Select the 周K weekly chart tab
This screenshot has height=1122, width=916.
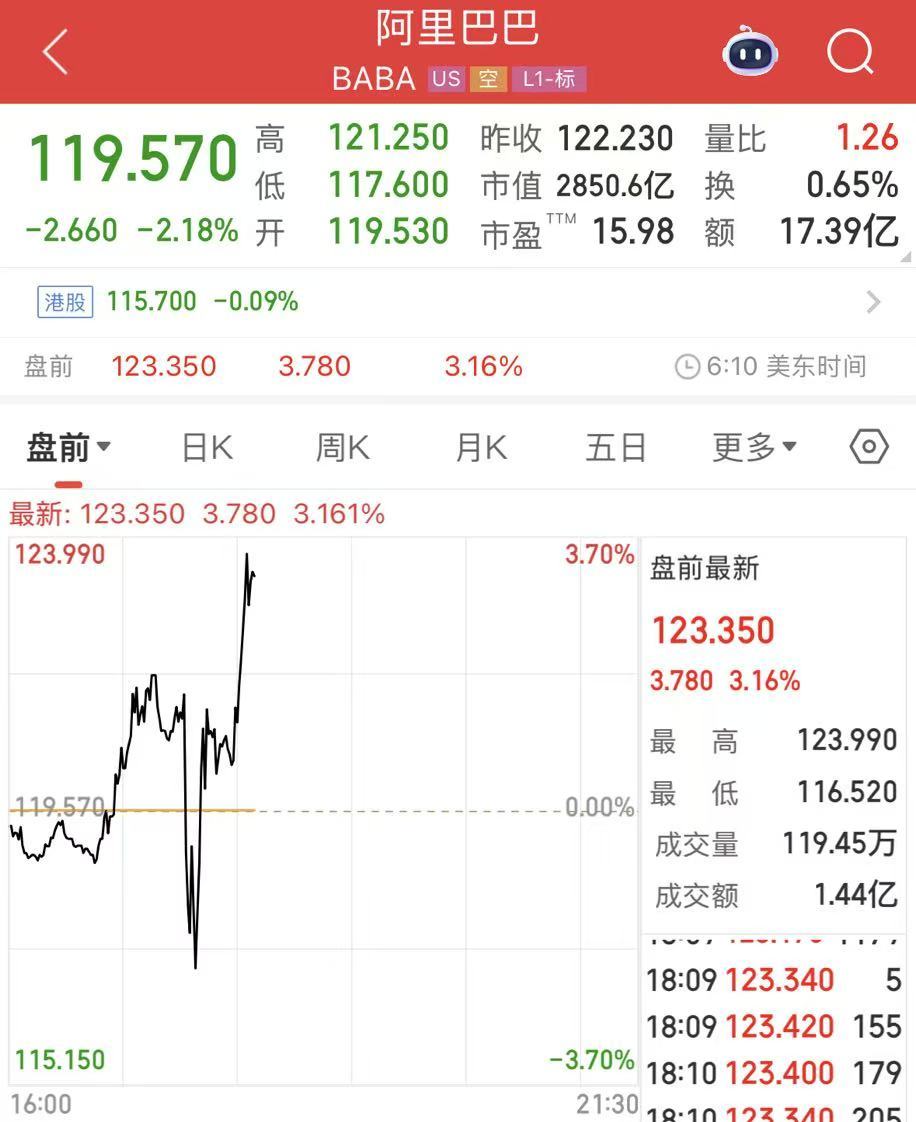coord(341,447)
